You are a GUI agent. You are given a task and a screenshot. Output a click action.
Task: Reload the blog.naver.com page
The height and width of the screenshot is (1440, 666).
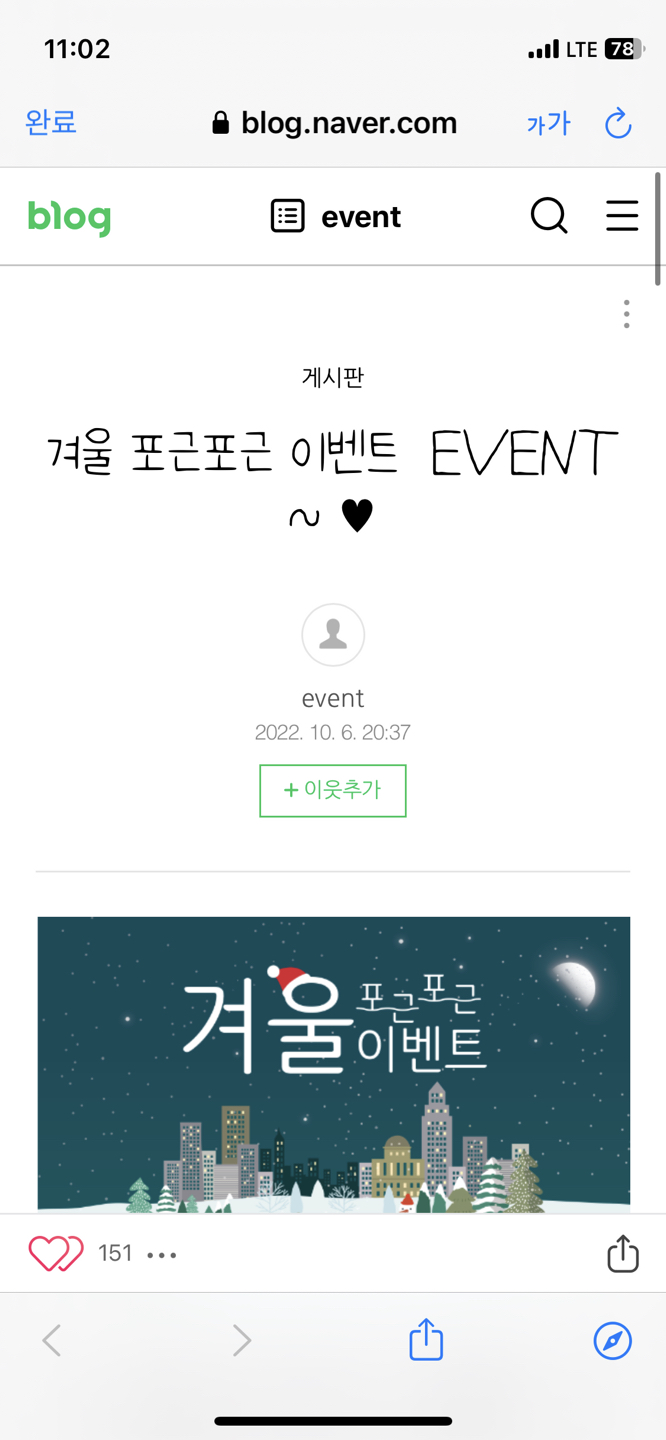618,124
